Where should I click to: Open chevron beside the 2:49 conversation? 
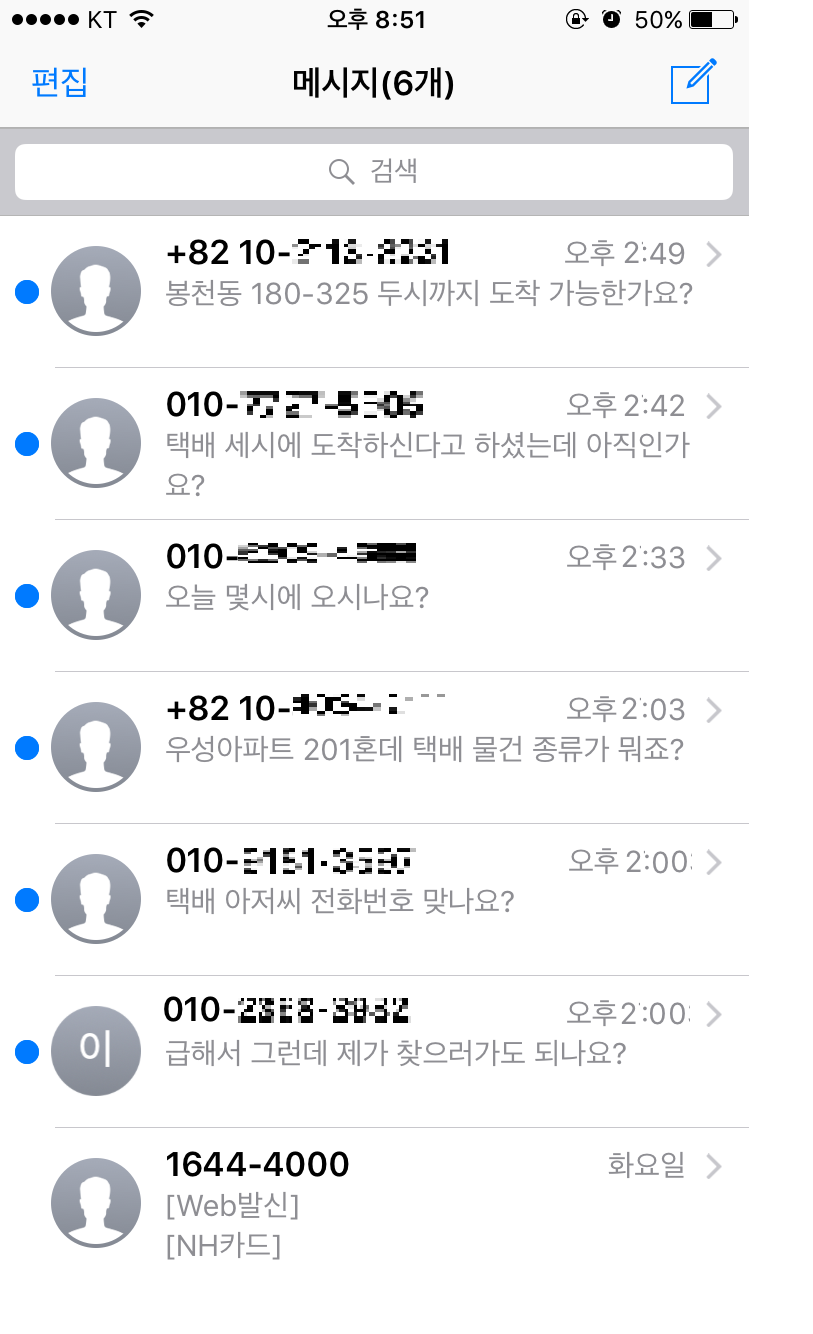point(714,254)
